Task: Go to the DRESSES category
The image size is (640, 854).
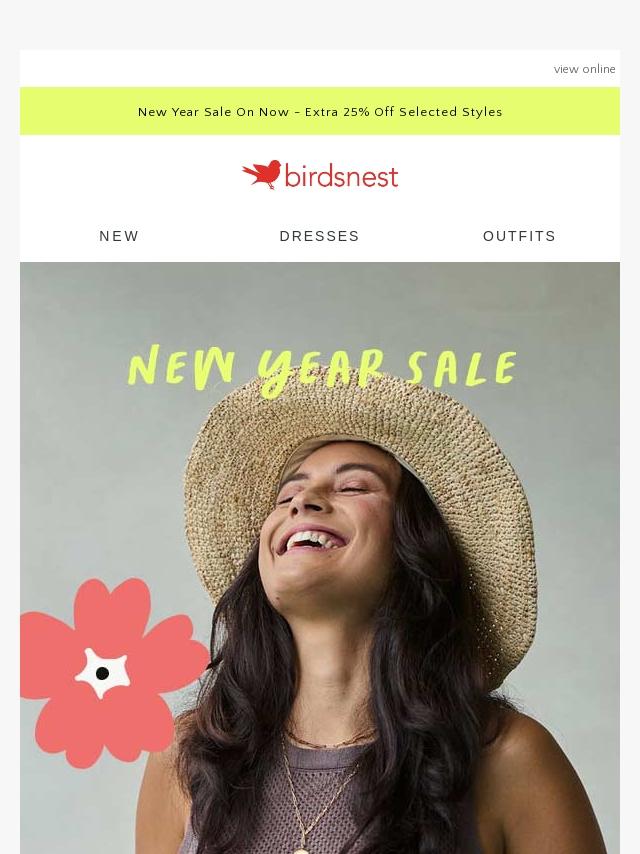Action: tap(319, 236)
